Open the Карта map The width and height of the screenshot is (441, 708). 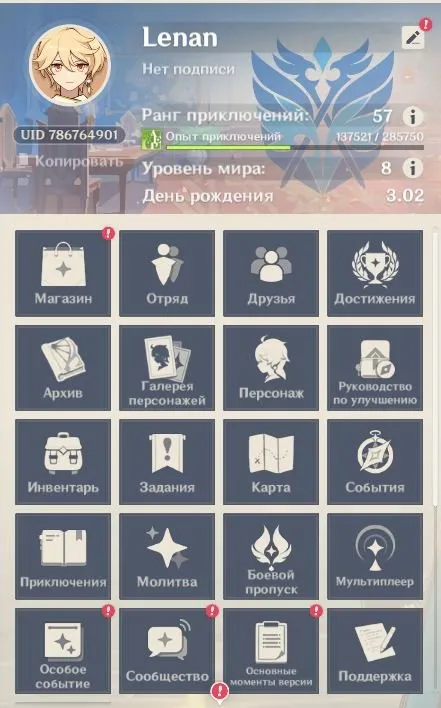(271, 462)
